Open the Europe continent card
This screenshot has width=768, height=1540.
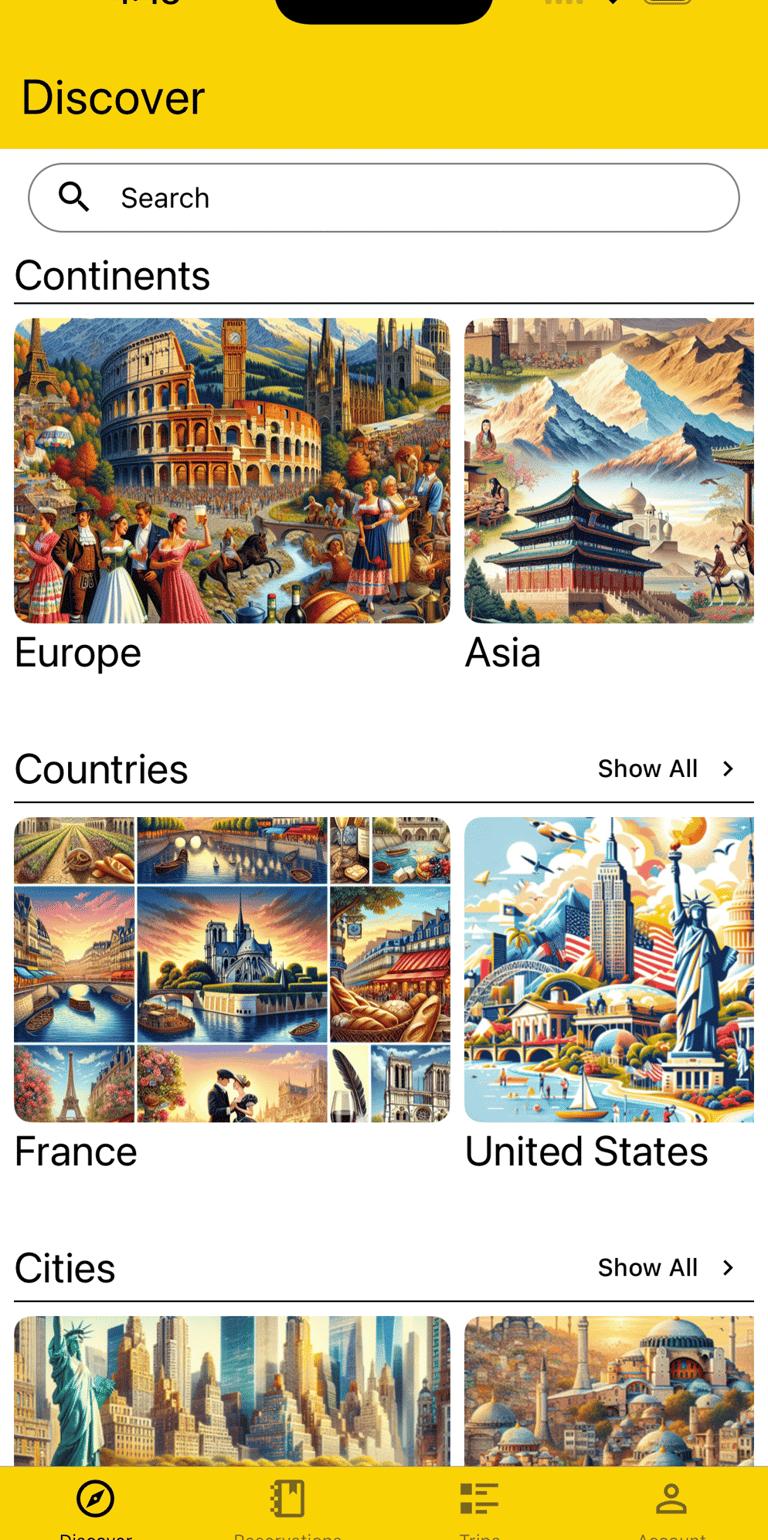(232, 470)
